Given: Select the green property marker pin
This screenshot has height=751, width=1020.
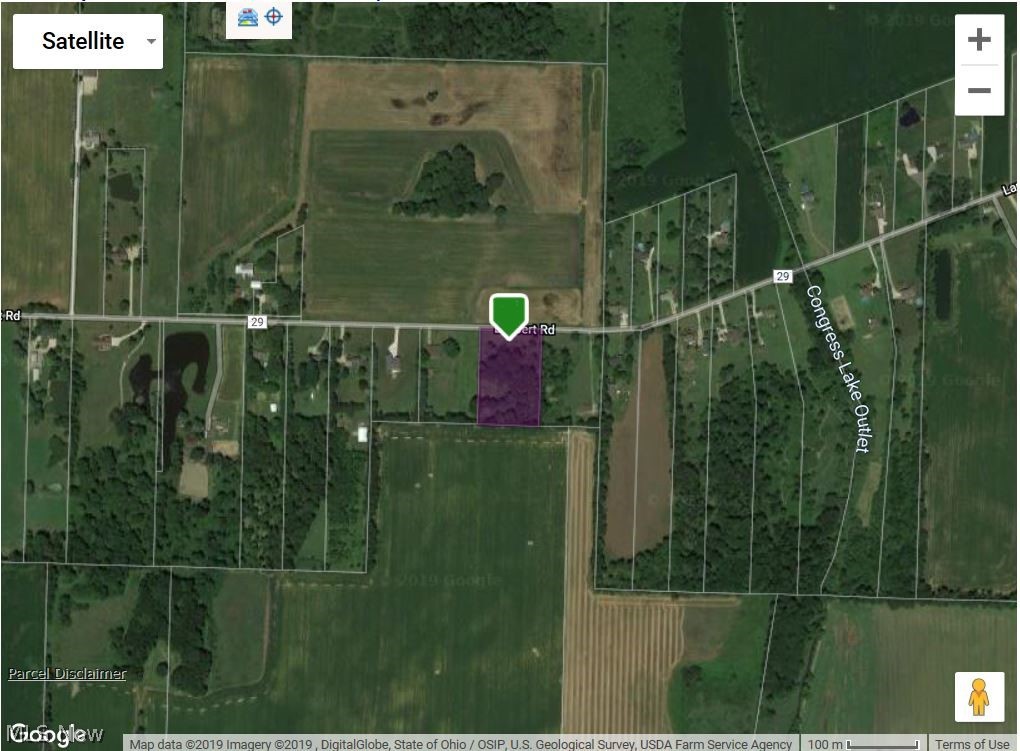Looking at the screenshot, I should pyautogui.click(x=509, y=315).
